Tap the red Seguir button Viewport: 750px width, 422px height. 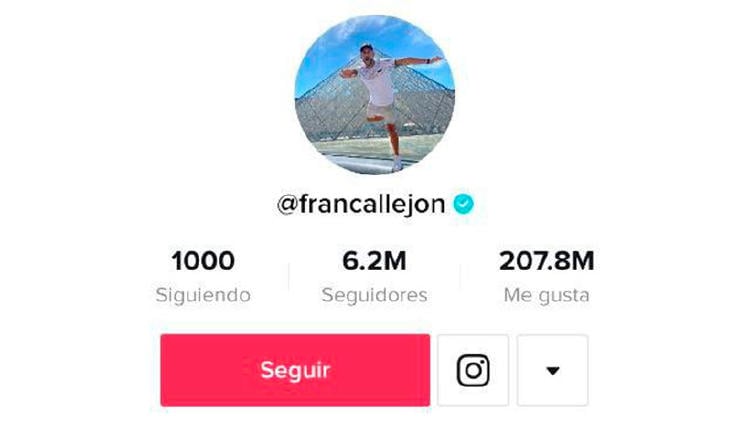(295, 370)
